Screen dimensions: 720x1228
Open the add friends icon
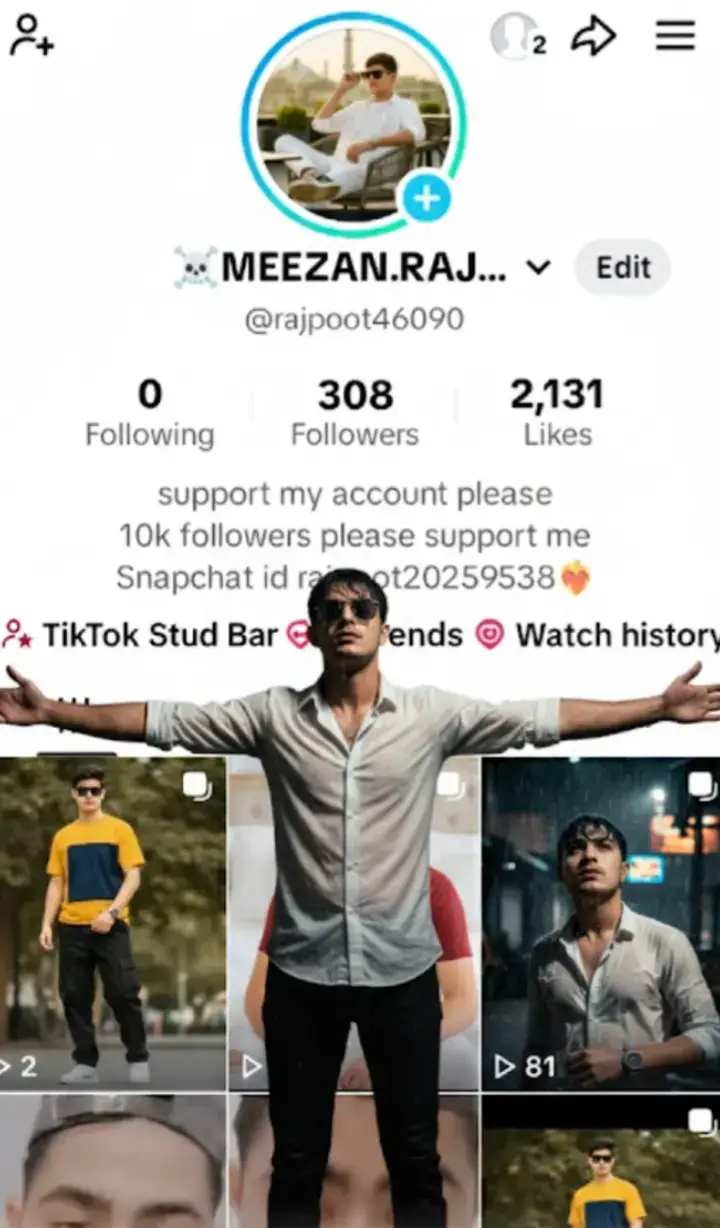[31, 38]
